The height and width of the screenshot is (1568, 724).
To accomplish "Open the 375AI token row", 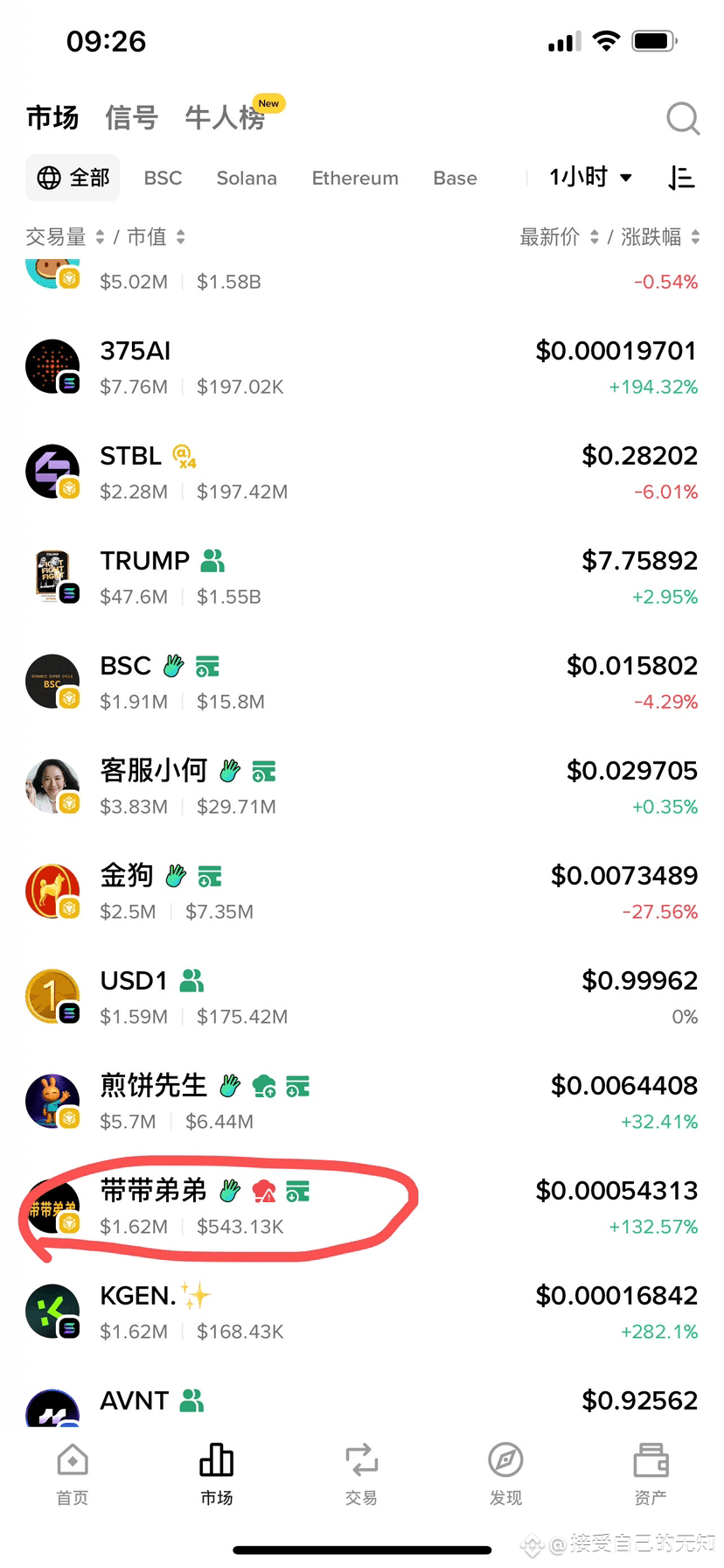I will [362, 367].
